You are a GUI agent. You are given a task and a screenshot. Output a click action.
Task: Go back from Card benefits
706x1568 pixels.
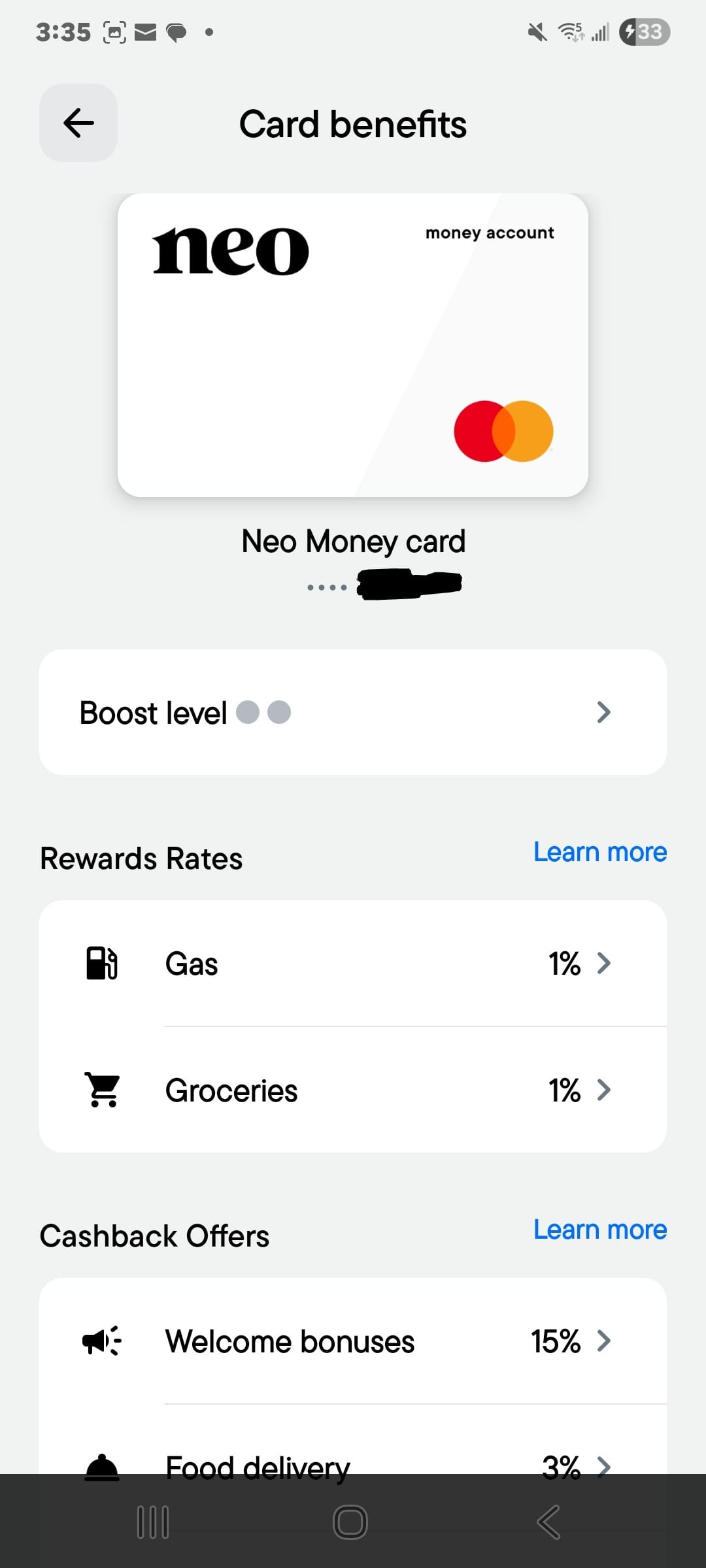(x=78, y=123)
